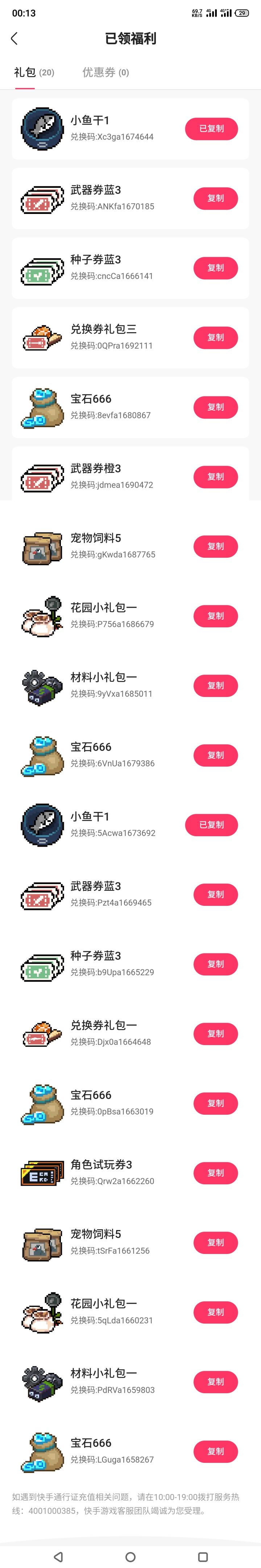Viewport: 261px width, 1568px height.
Task: Copy the 兑换券礼包三 redemption code
Action: click(x=215, y=337)
